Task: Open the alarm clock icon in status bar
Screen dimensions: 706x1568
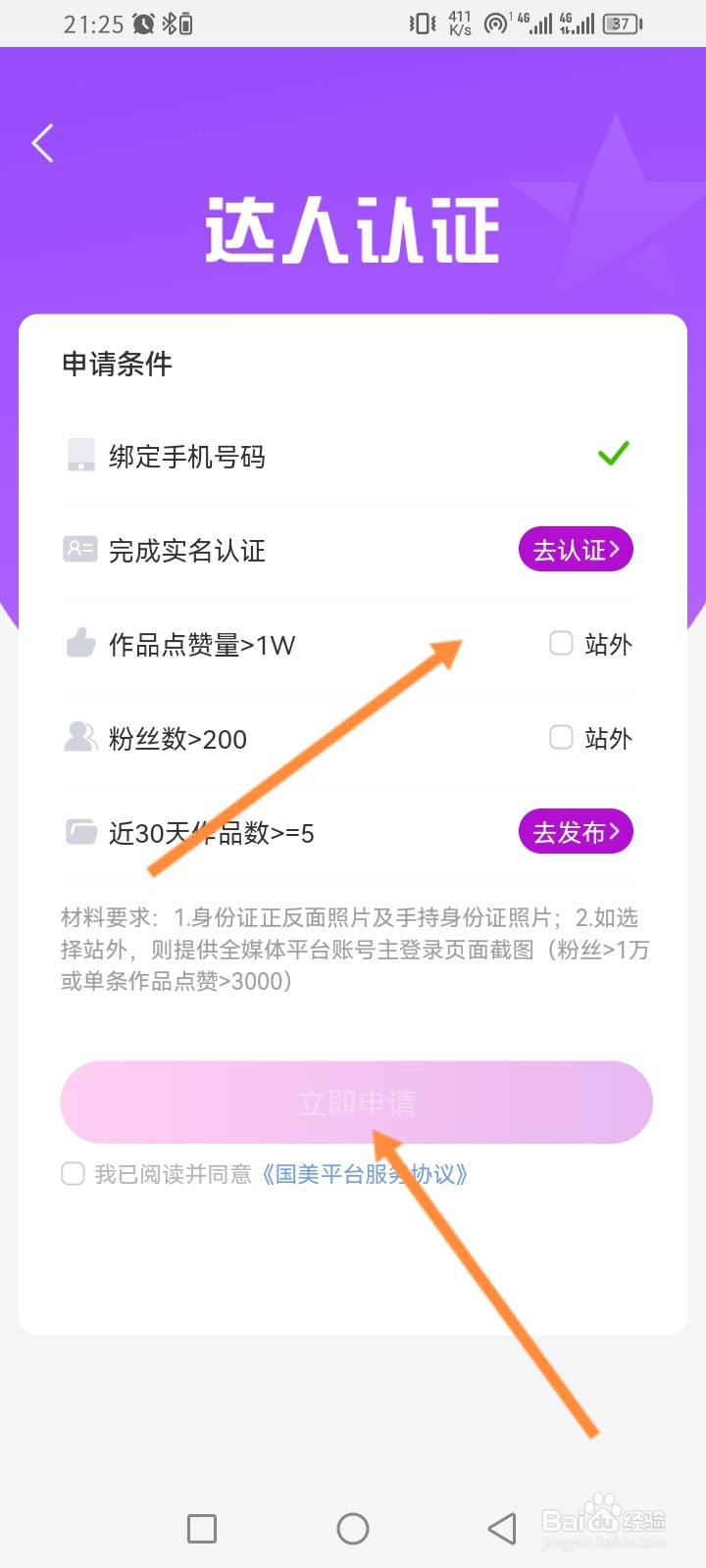Action: [141, 24]
